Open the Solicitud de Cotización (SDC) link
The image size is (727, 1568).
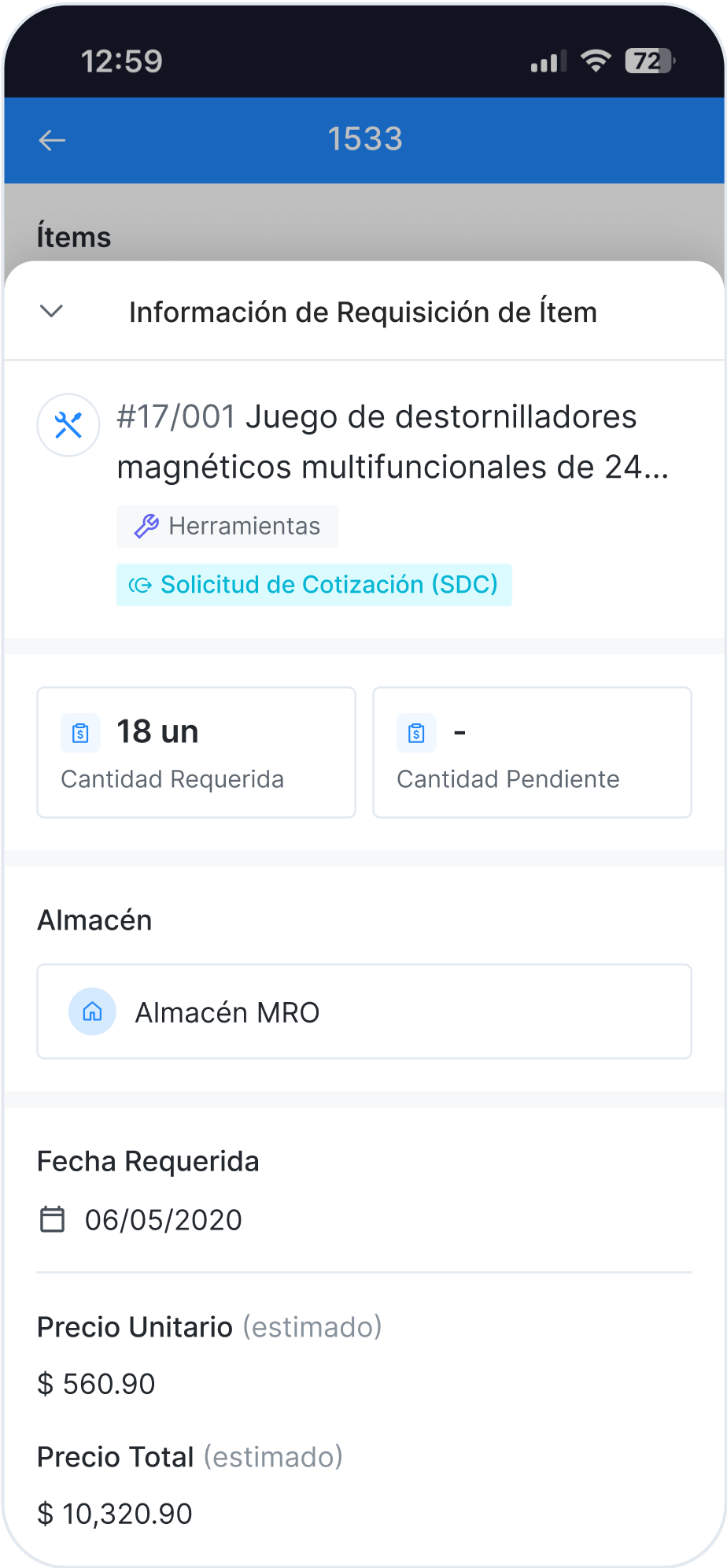pyautogui.click(x=314, y=585)
